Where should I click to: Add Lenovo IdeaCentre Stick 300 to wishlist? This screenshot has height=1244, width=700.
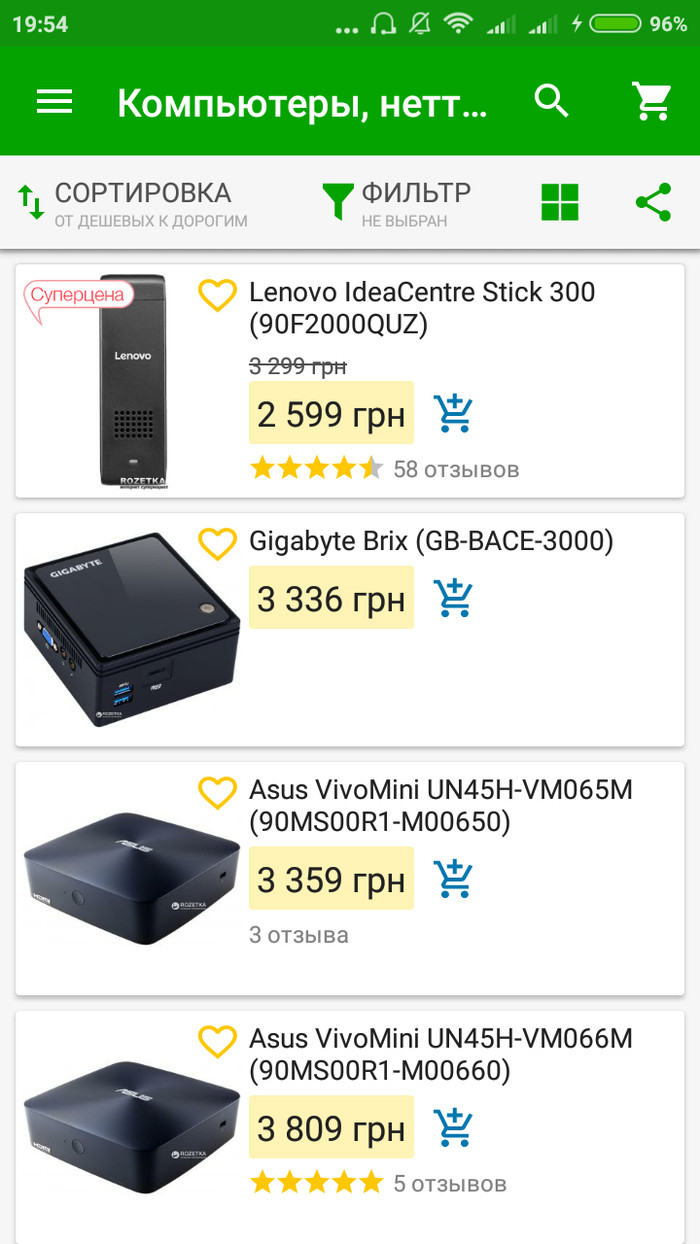pos(217,295)
